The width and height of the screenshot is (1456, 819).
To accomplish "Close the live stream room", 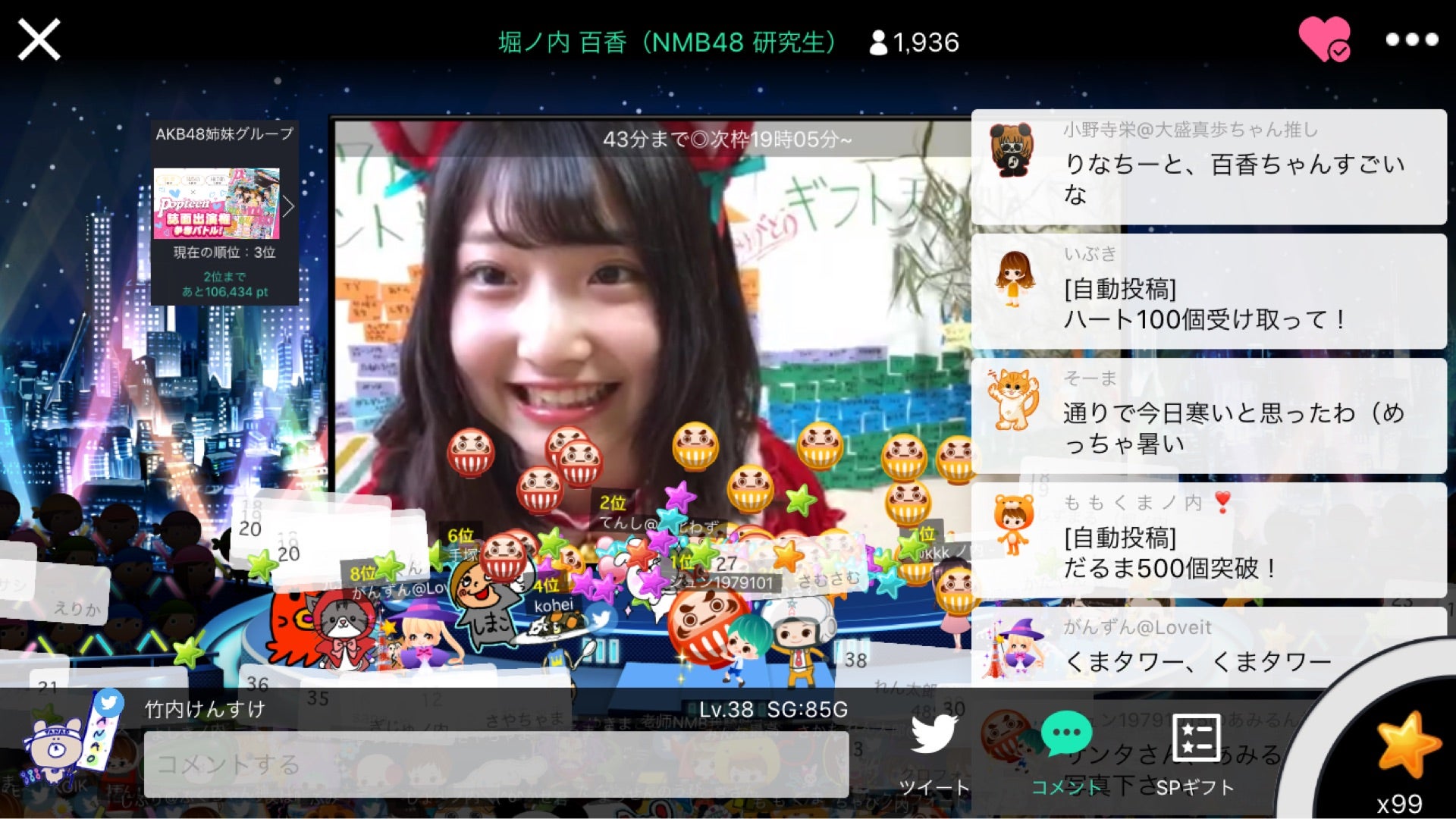I will pos(39,39).
